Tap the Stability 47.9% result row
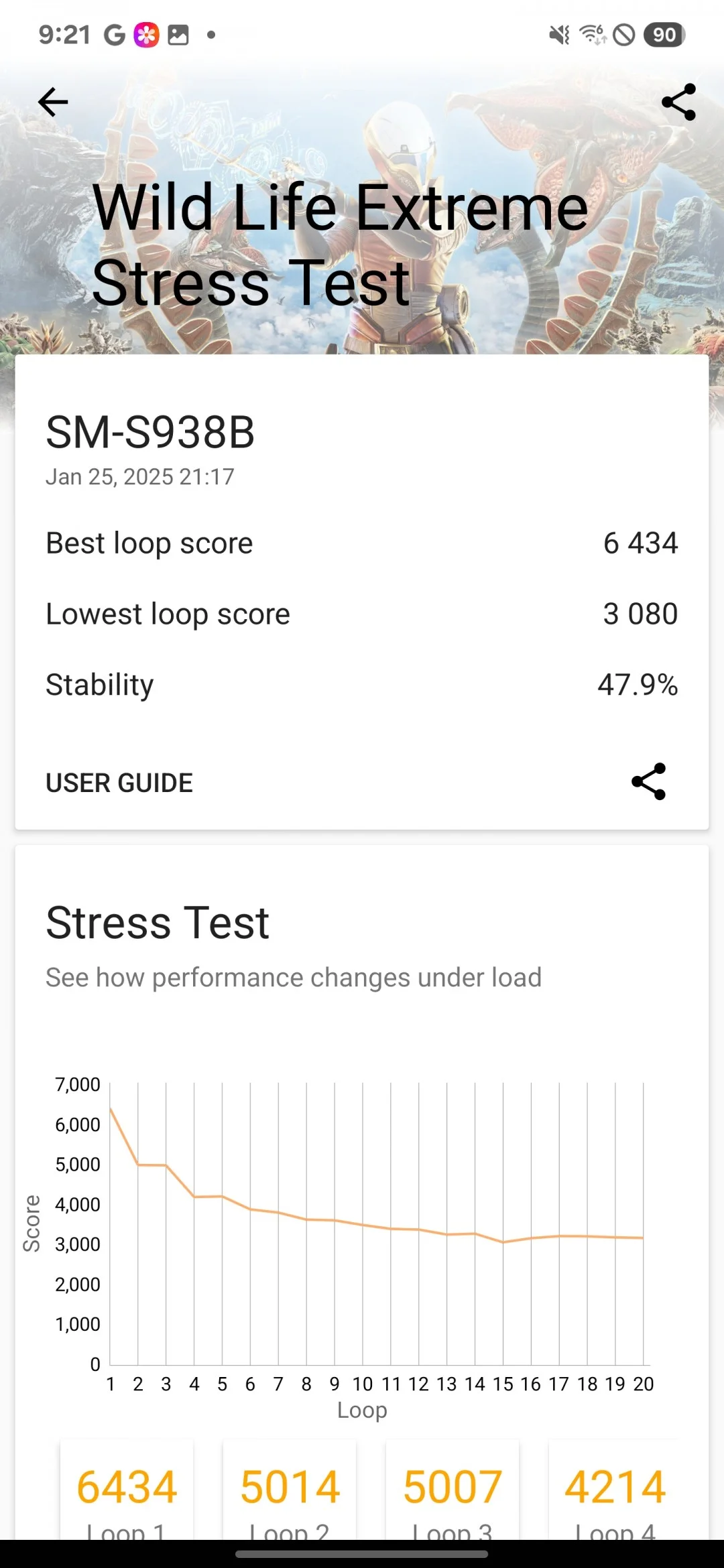This screenshot has width=724, height=1568. pyautogui.click(x=362, y=683)
